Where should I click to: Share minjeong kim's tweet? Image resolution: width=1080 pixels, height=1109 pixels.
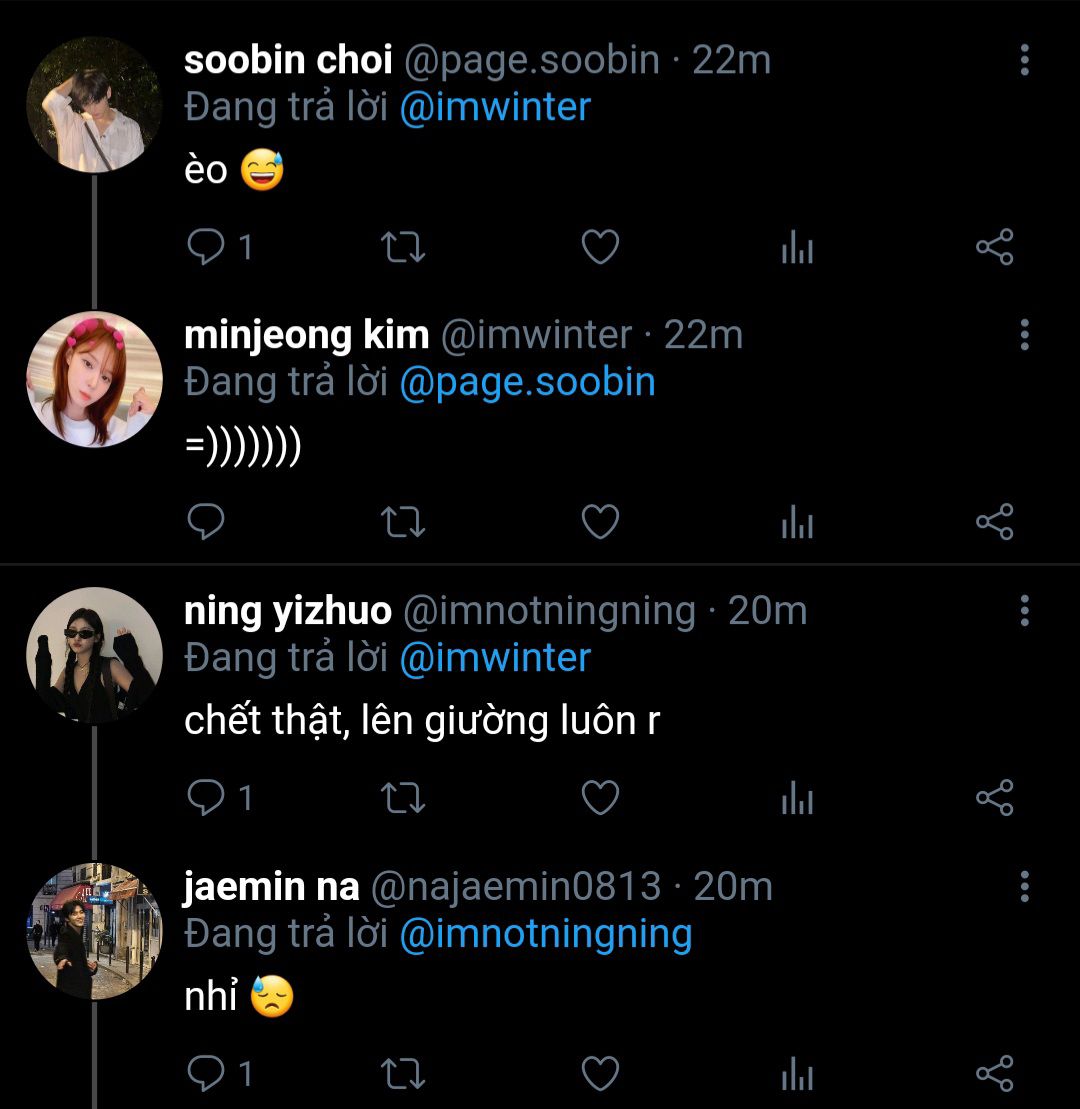pos(994,522)
